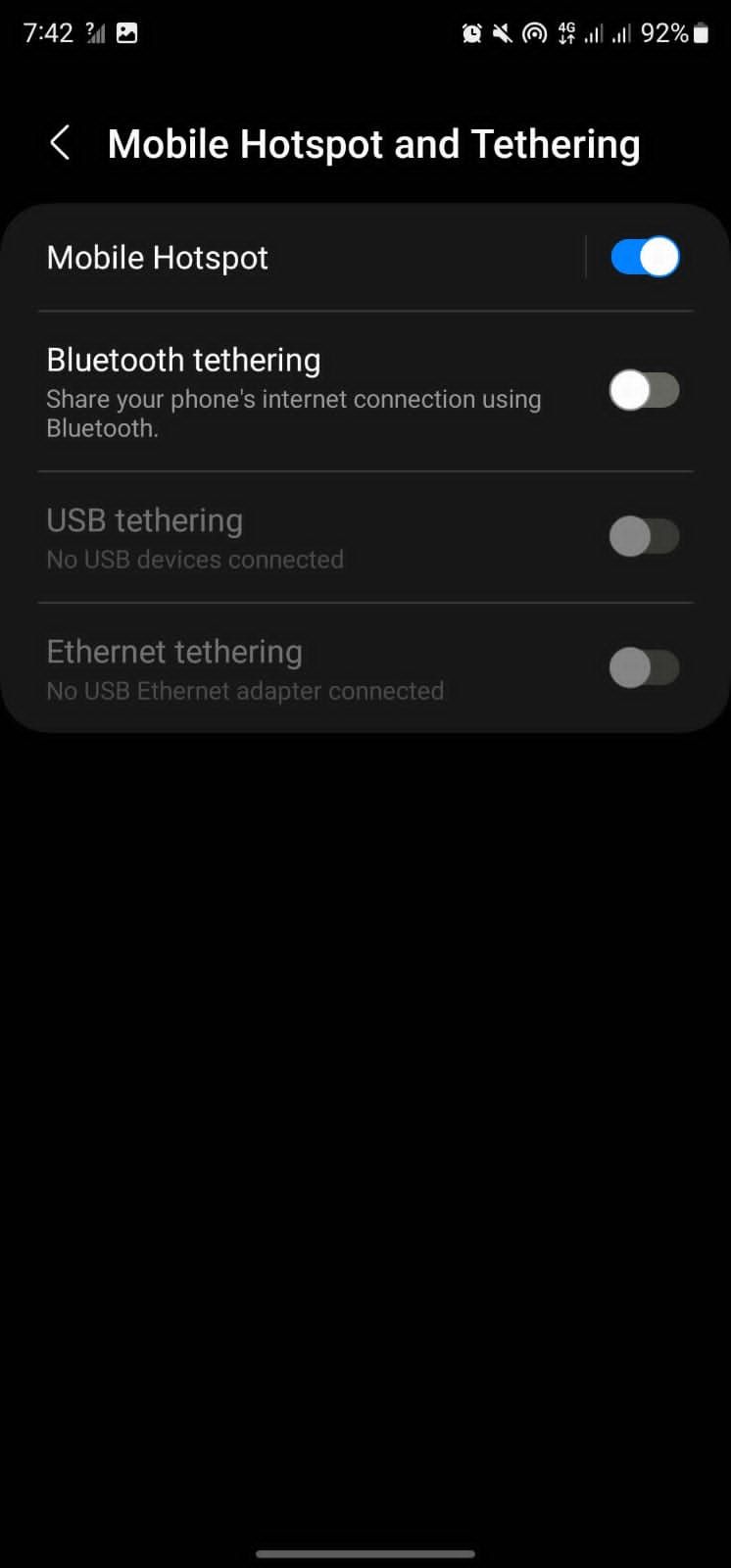Tap the screenshot notification icon near the clock

pos(127,32)
